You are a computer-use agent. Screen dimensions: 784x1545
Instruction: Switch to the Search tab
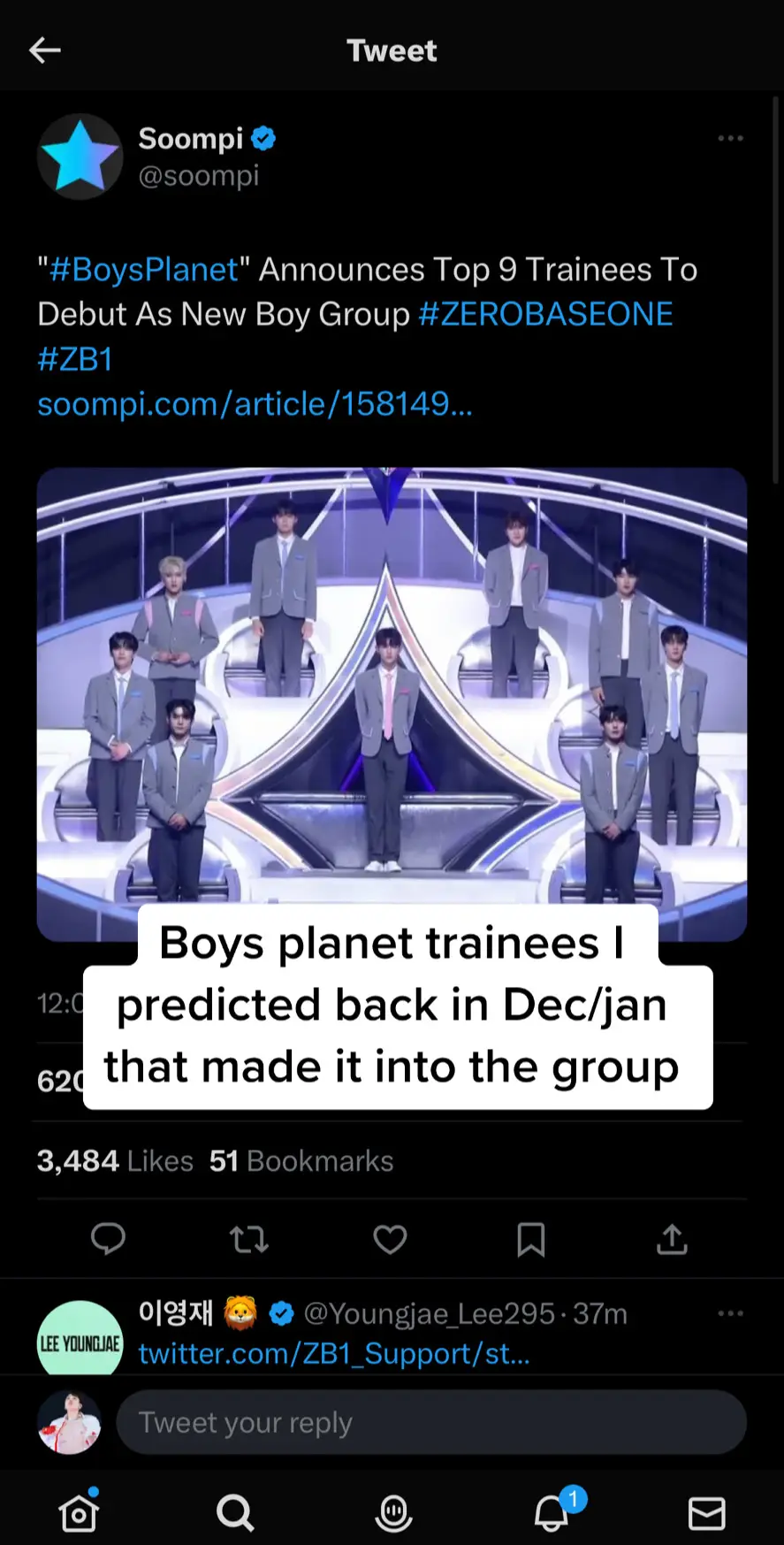coord(235,1513)
